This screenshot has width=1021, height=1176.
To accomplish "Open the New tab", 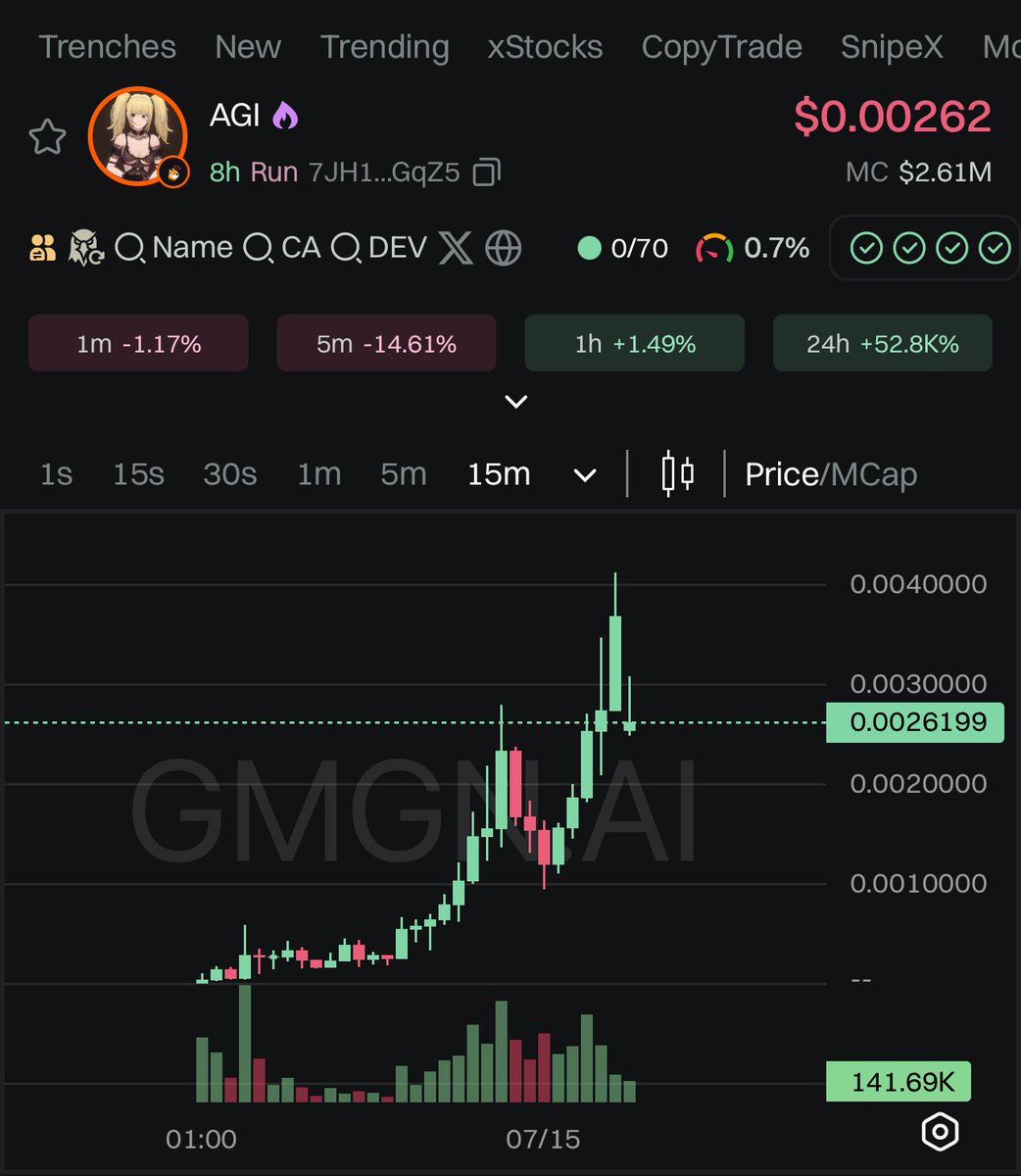I will pyautogui.click(x=248, y=46).
